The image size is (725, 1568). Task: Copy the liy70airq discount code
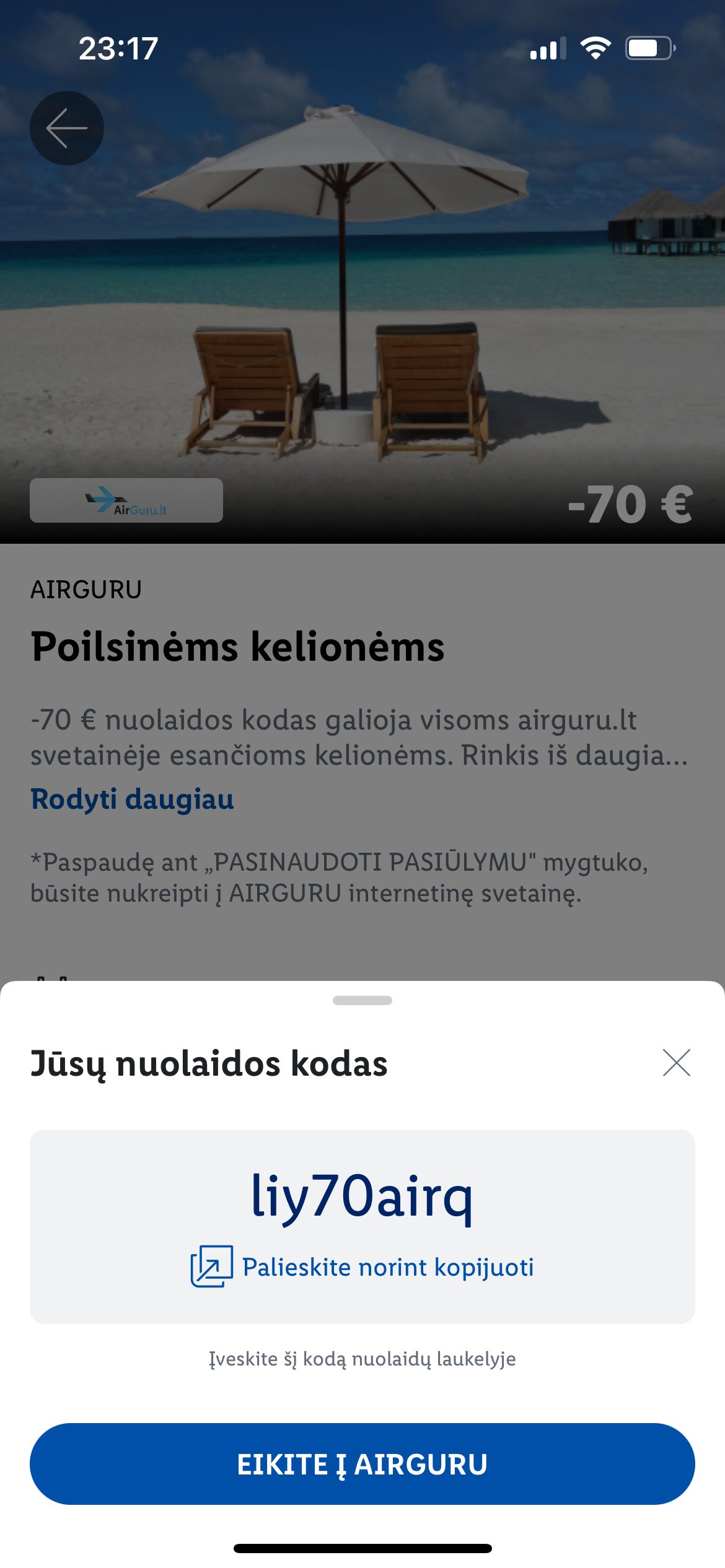tap(362, 1226)
